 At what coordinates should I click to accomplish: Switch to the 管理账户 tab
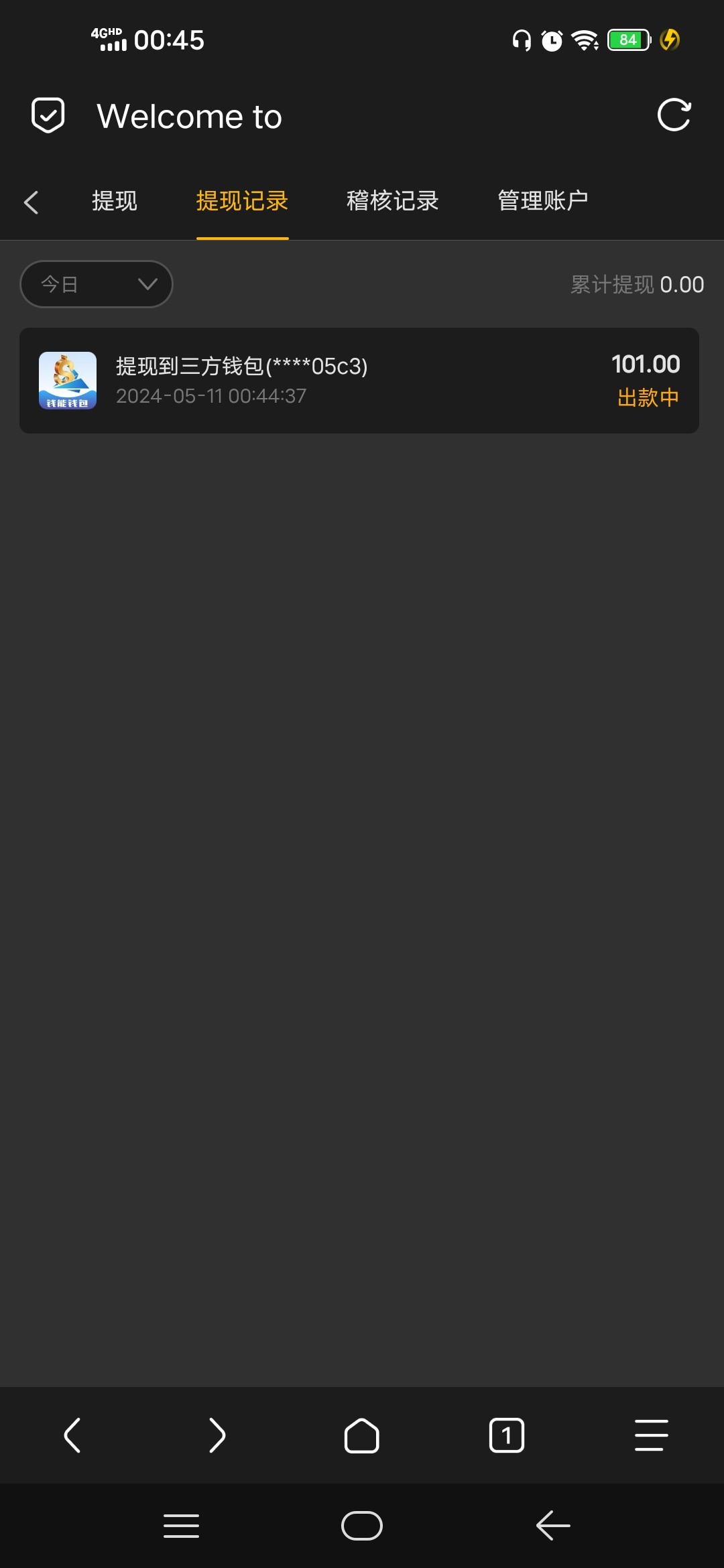tap(542, 201)
